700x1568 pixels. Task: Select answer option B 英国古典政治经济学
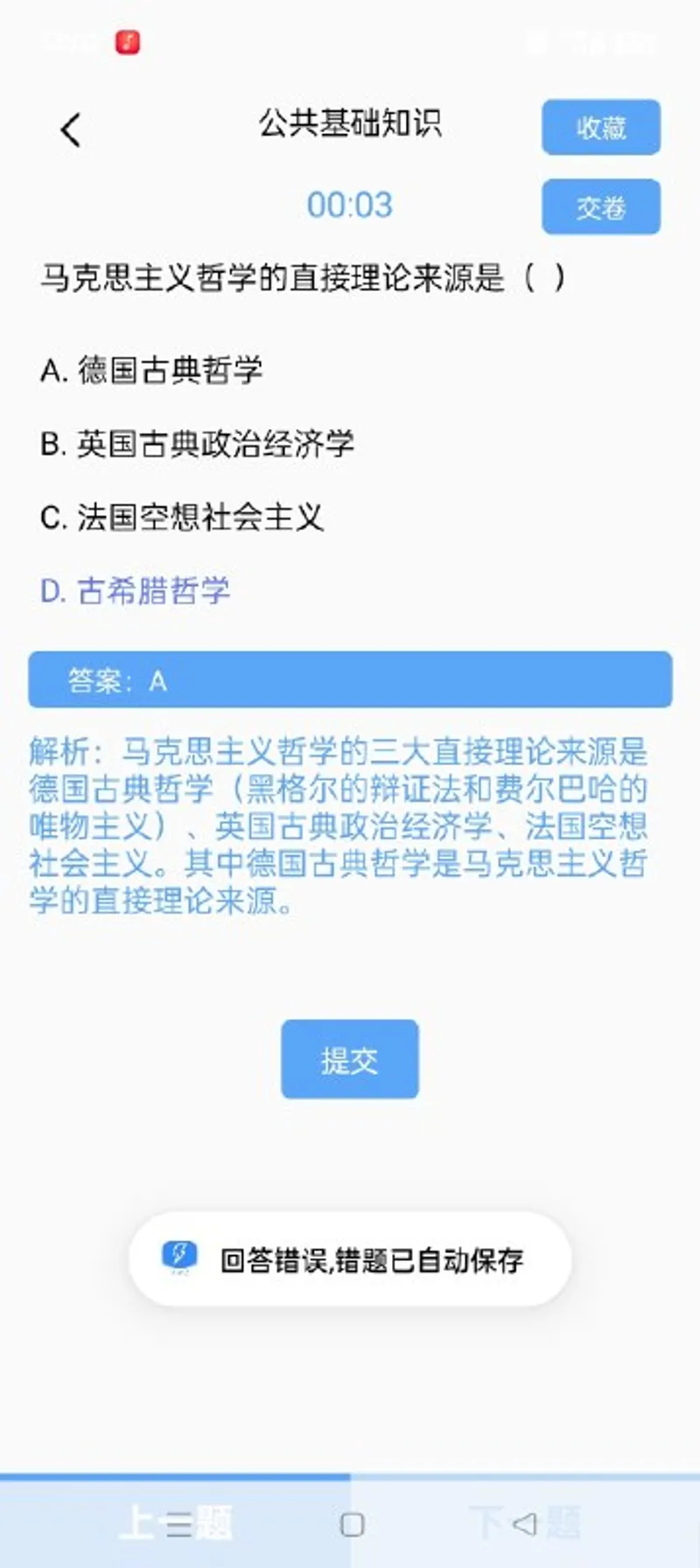[201, 444]
